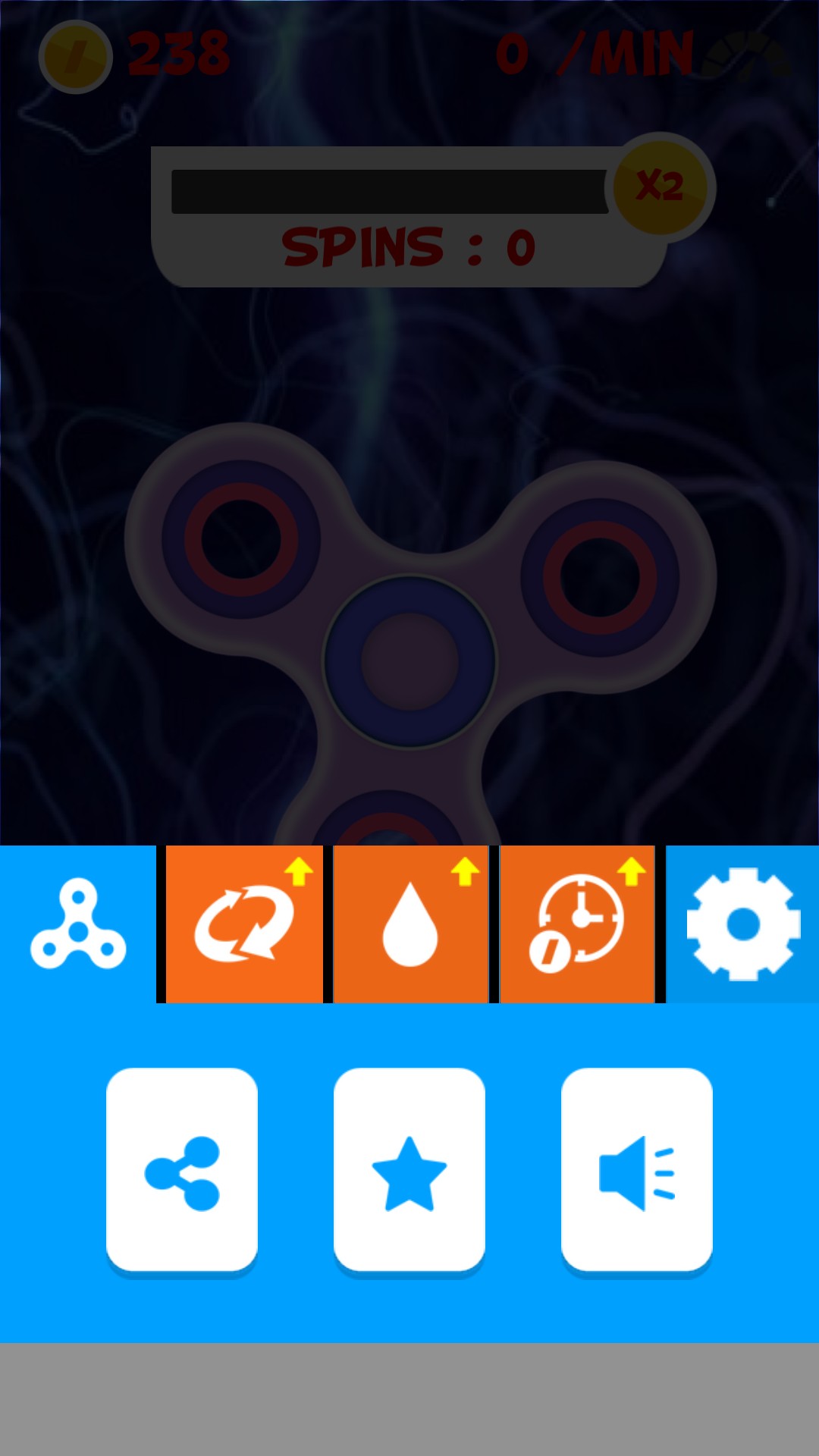
Task: Open the spin upgrade tab
Action: click(244, 924)
